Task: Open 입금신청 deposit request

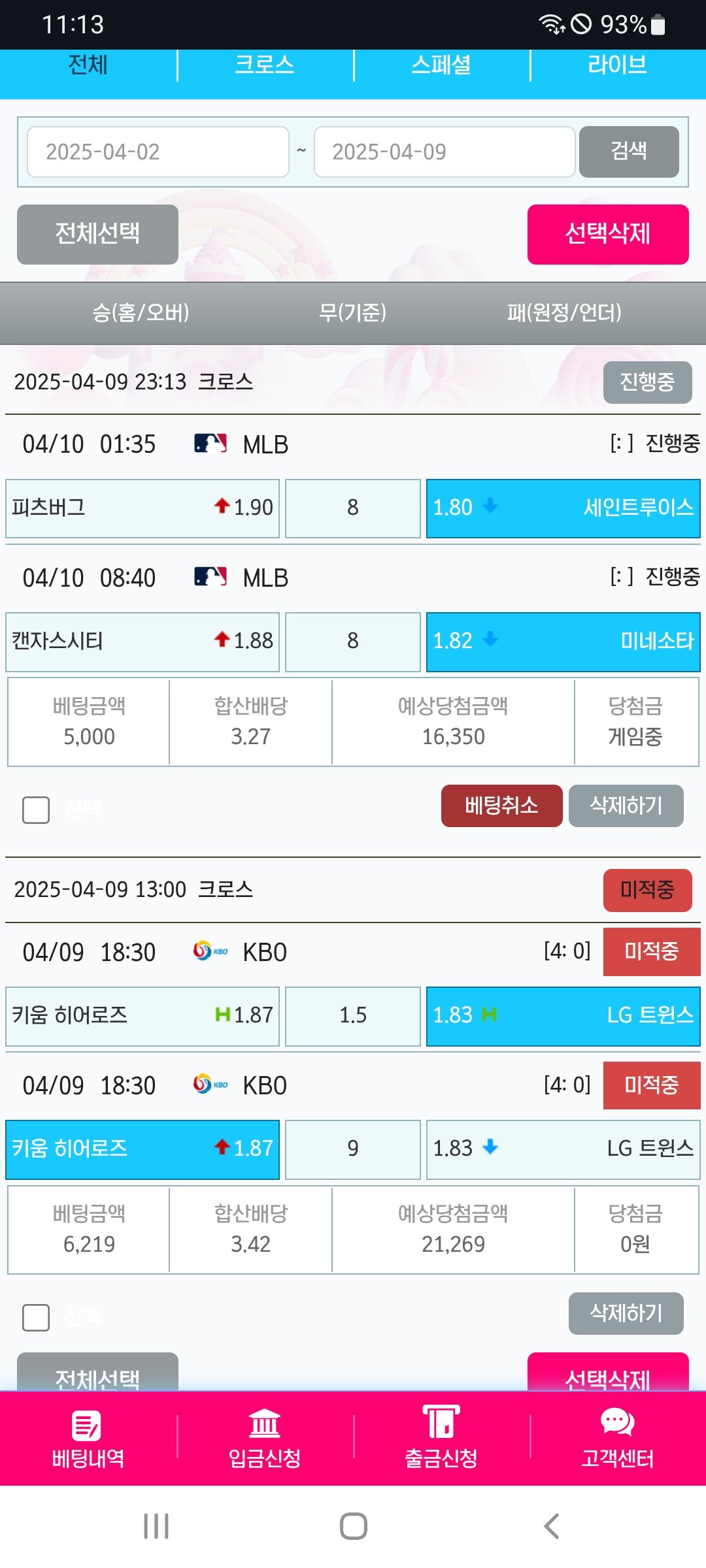Action: (x=265, y=1438)
